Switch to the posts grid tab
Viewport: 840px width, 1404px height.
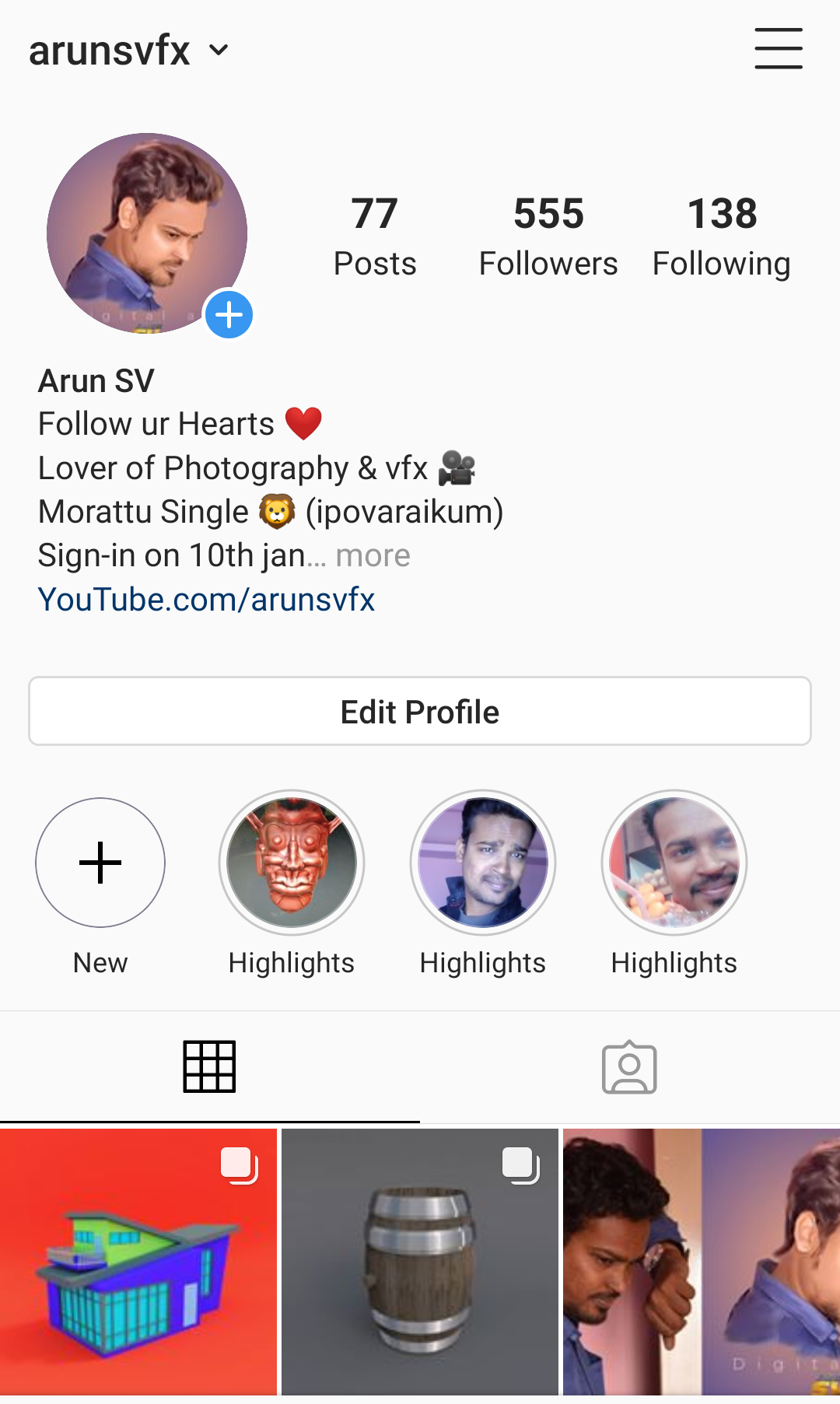tap(209, 1066)
